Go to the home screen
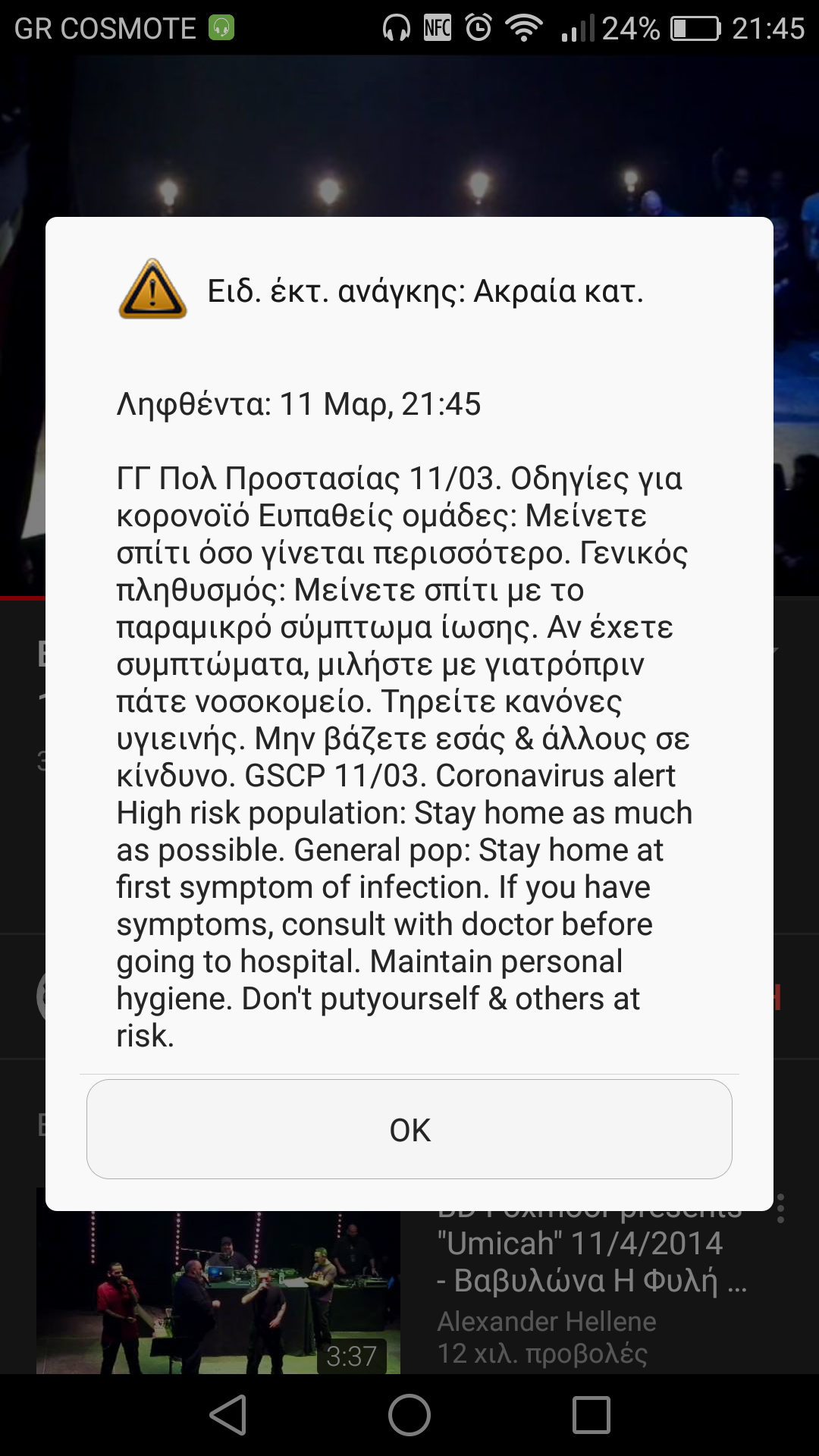The width and height of the screenshot is (819, 1456). tap(409, 1415)
